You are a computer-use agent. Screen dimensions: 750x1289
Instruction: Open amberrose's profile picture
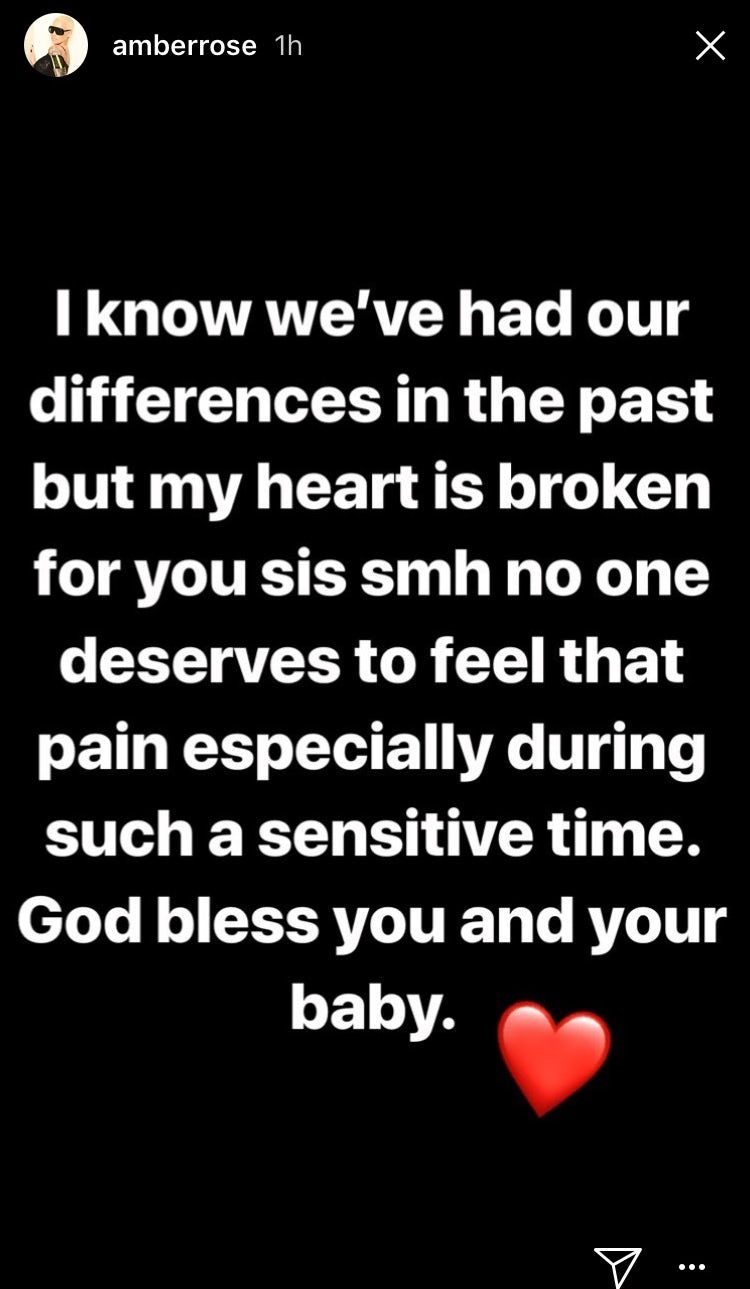pyautogui.click(x=55, y=46)
